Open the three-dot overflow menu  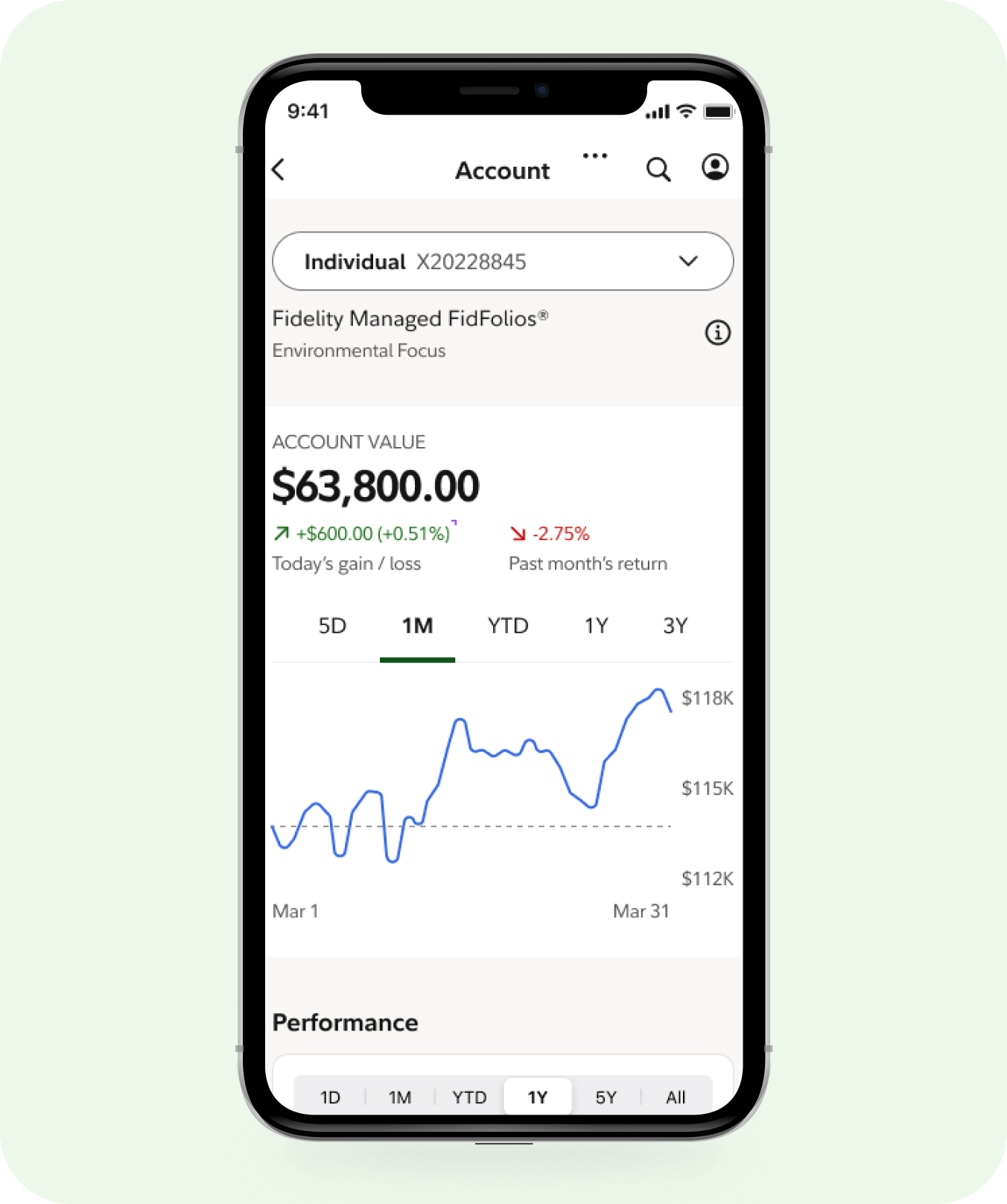pos(594,156)
